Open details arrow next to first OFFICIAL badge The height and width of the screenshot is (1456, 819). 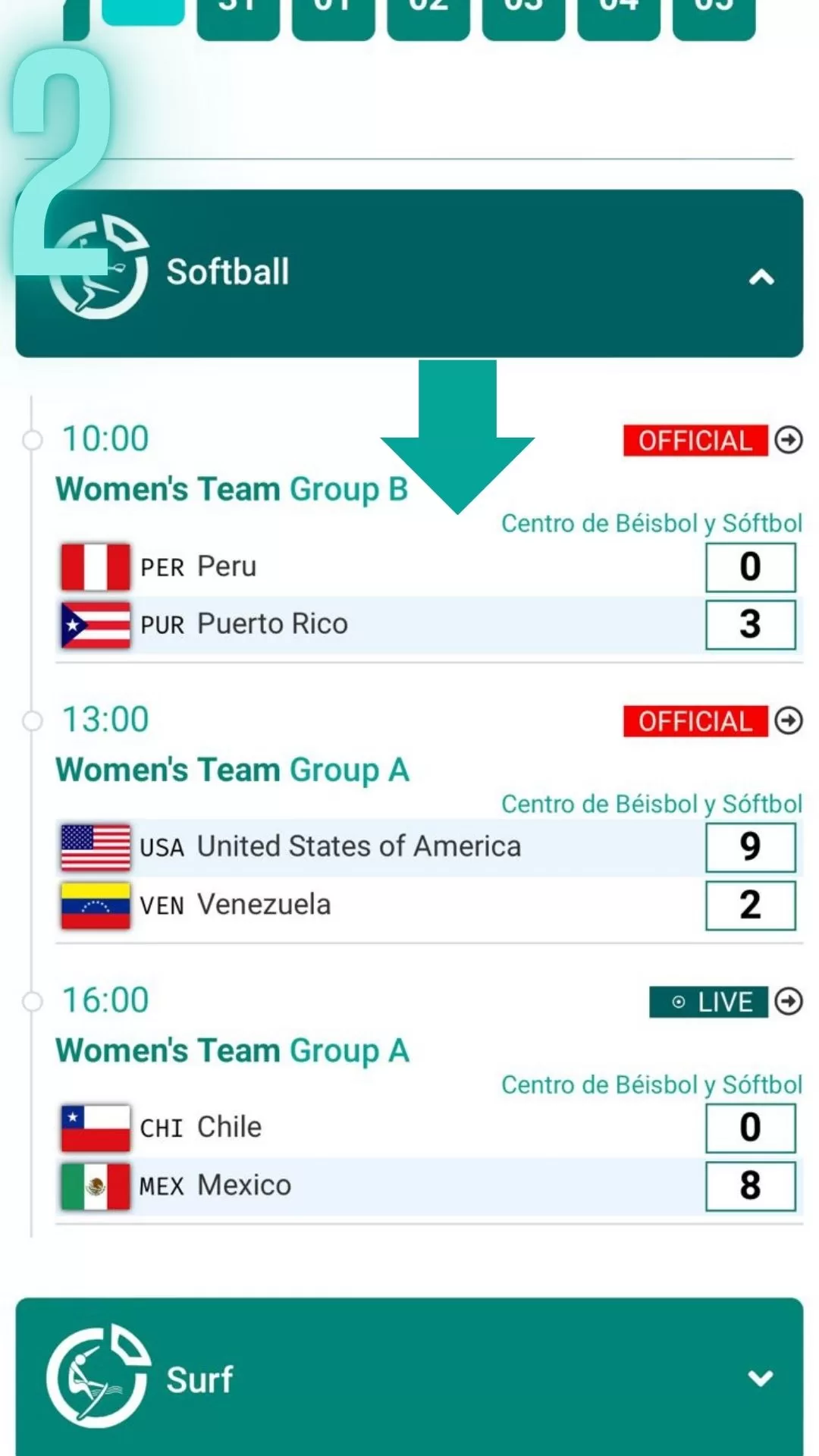coord(789,440)
